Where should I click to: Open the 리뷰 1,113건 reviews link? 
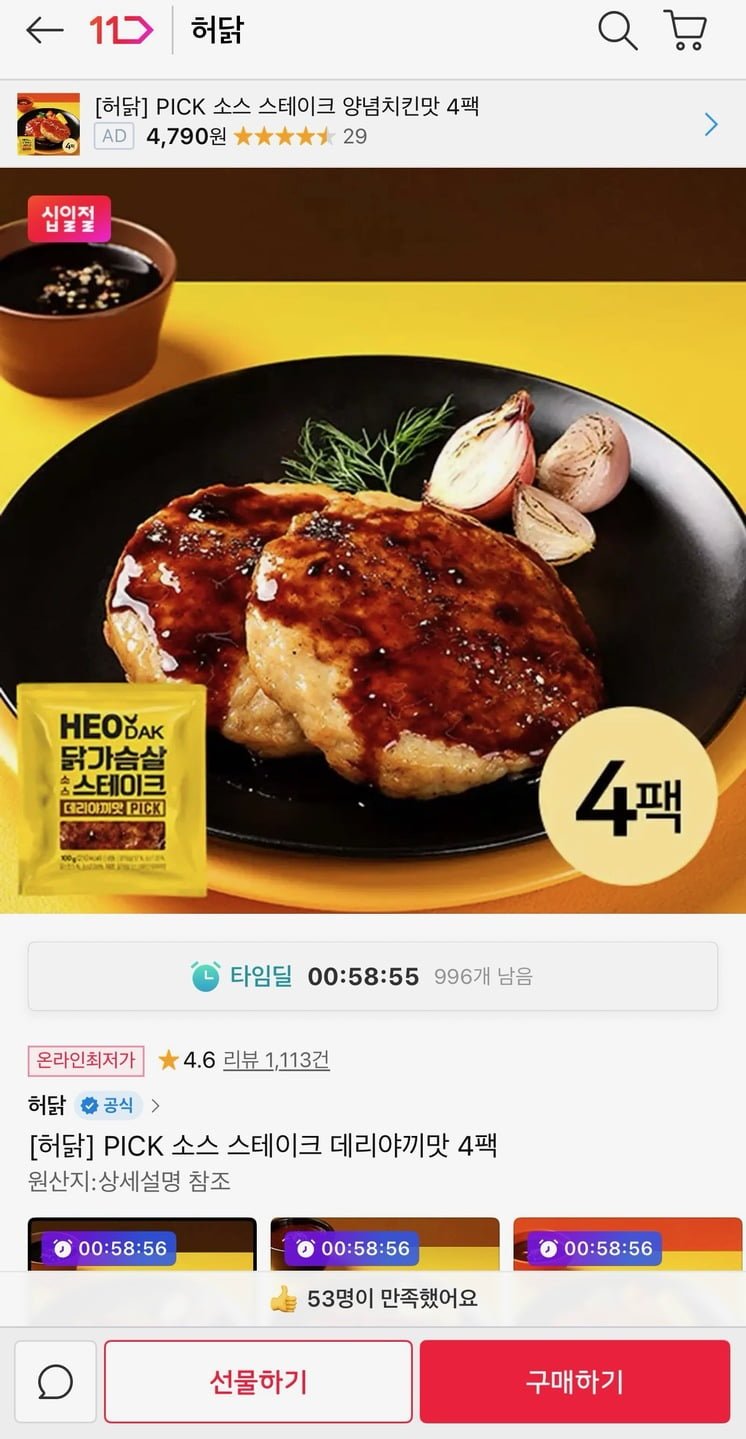tap(276, 1060)
